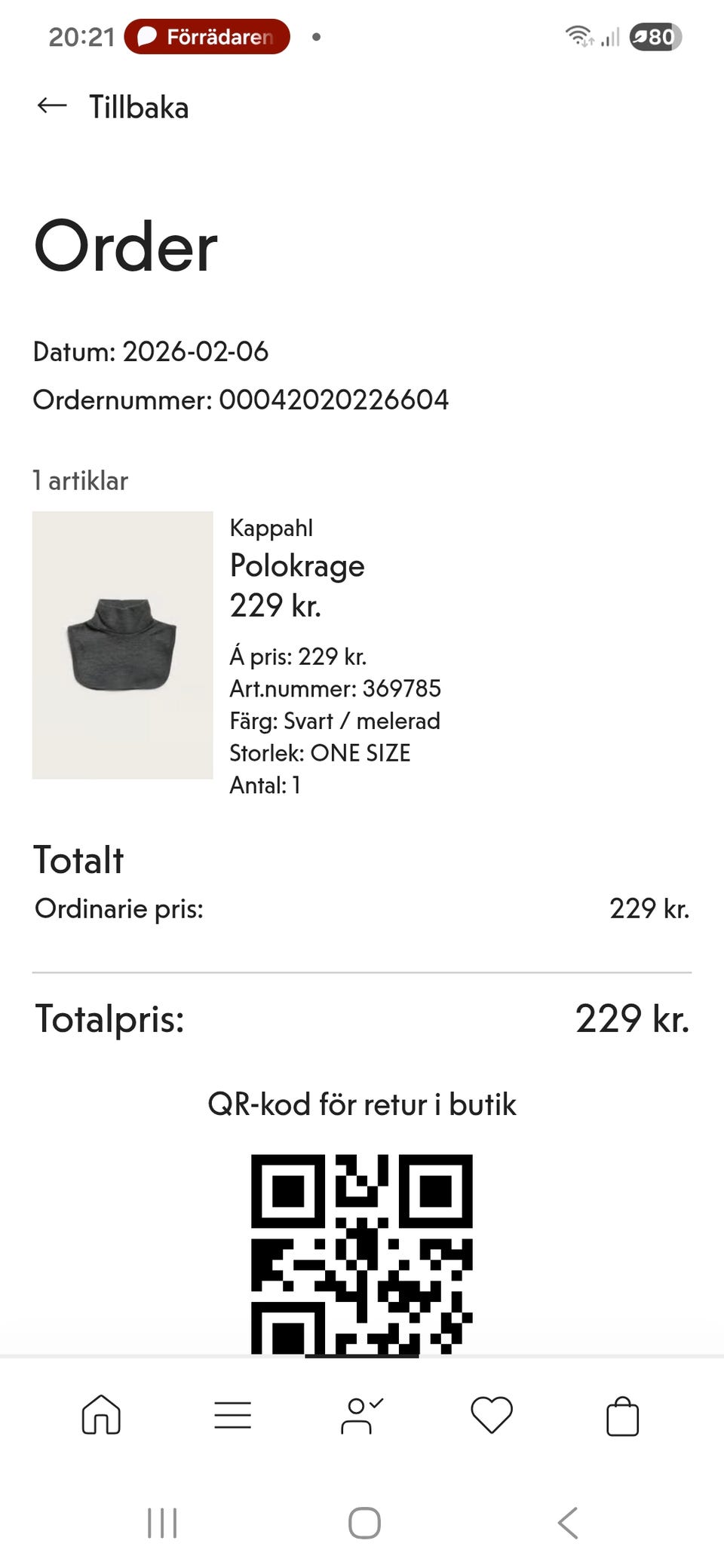
Task: Tap the back arrow next to Tillbaka
Action: pyautogui.click(x=51, y=106)
